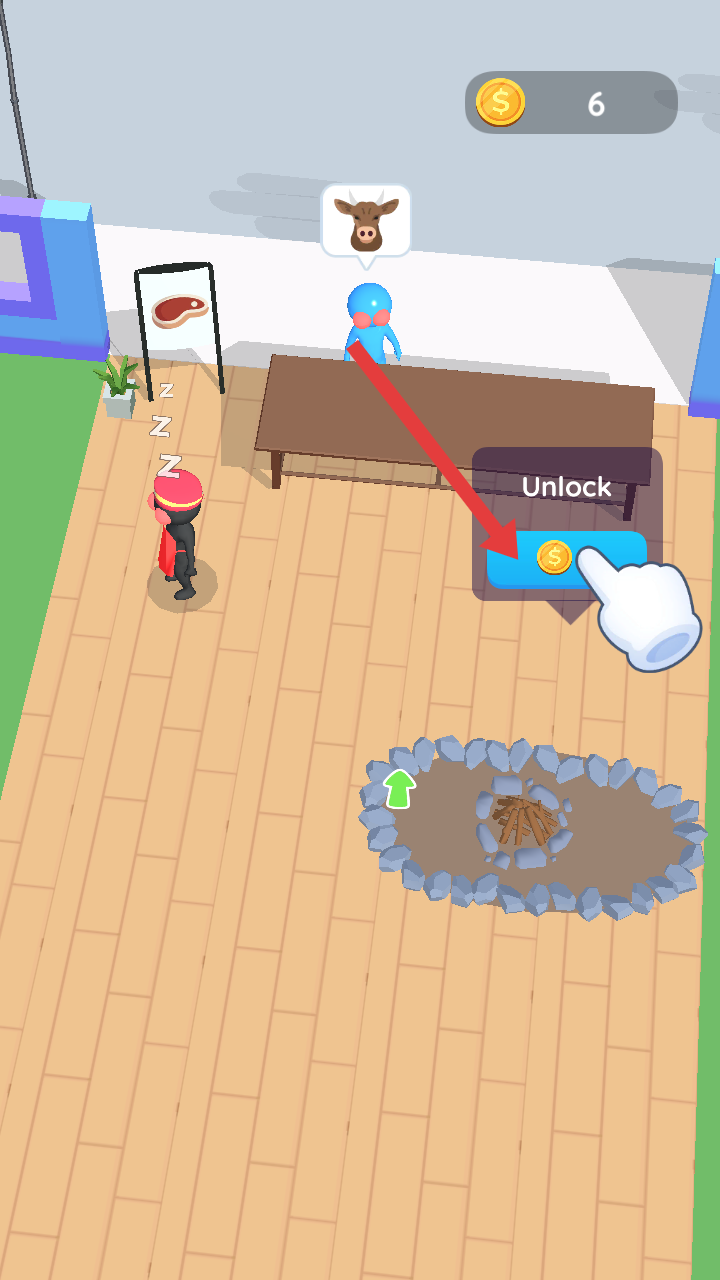The width and height of the screenshot is (720, 1280).
Task: Tap the green upgrade arrow by the firepit
Action: pos(400,788)
